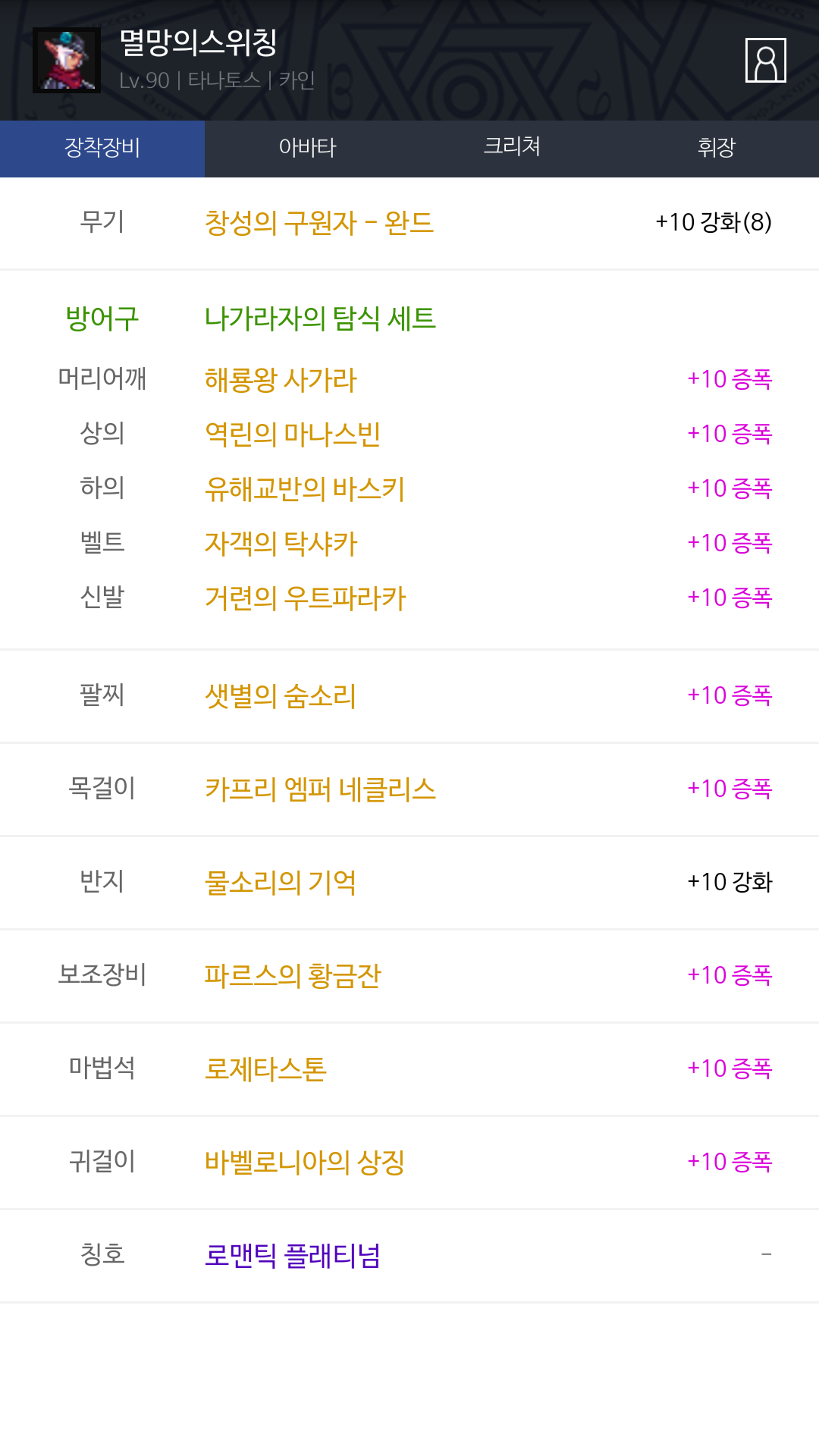View item 해룡왕 사가라
Image resolution: width=819 pixels, height=1456 pixels.
click(x=280, y=379)
